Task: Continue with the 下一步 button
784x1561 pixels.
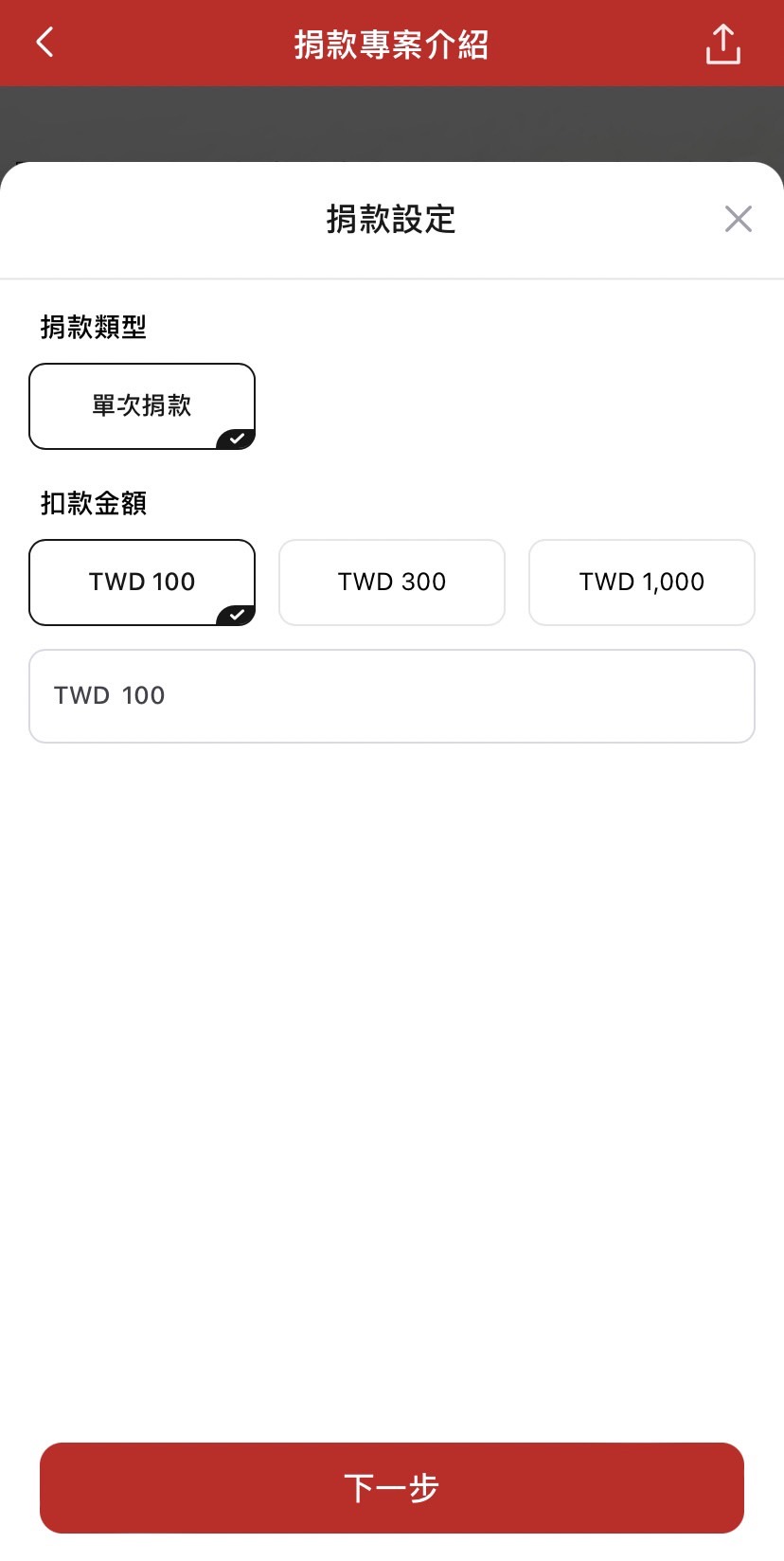Action: [392, 1488]
